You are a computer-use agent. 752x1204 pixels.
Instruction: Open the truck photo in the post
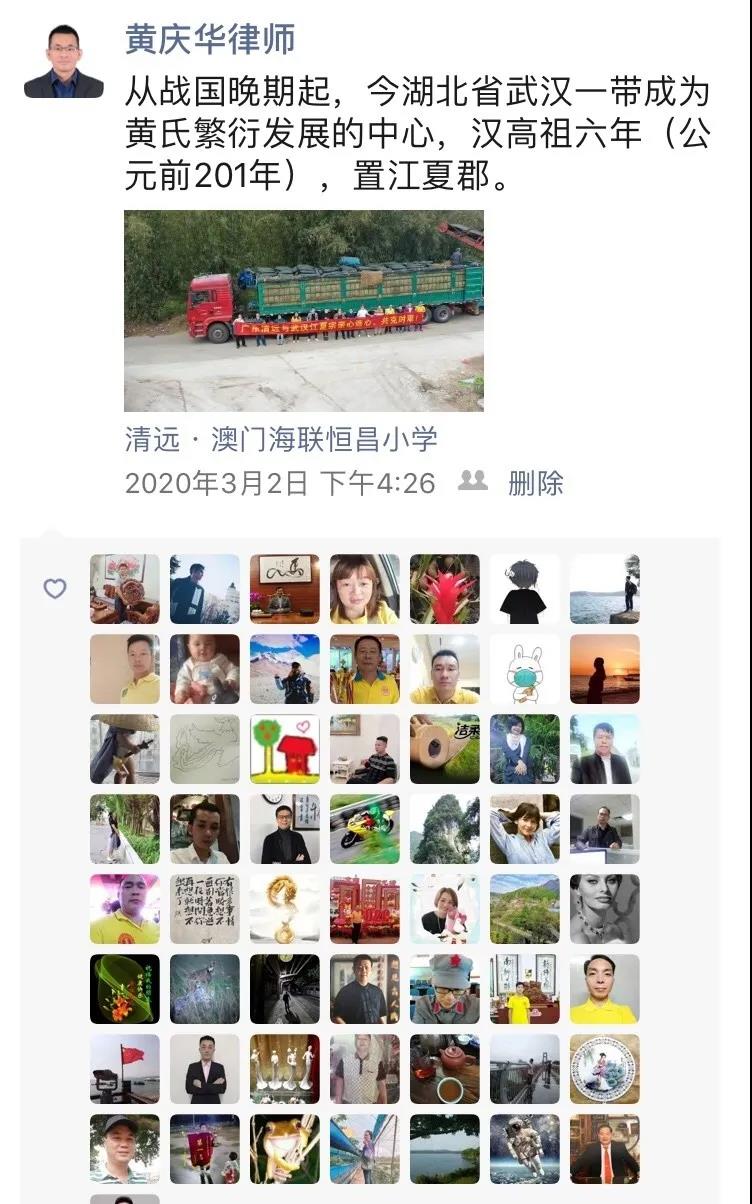(x=303, y=310)
